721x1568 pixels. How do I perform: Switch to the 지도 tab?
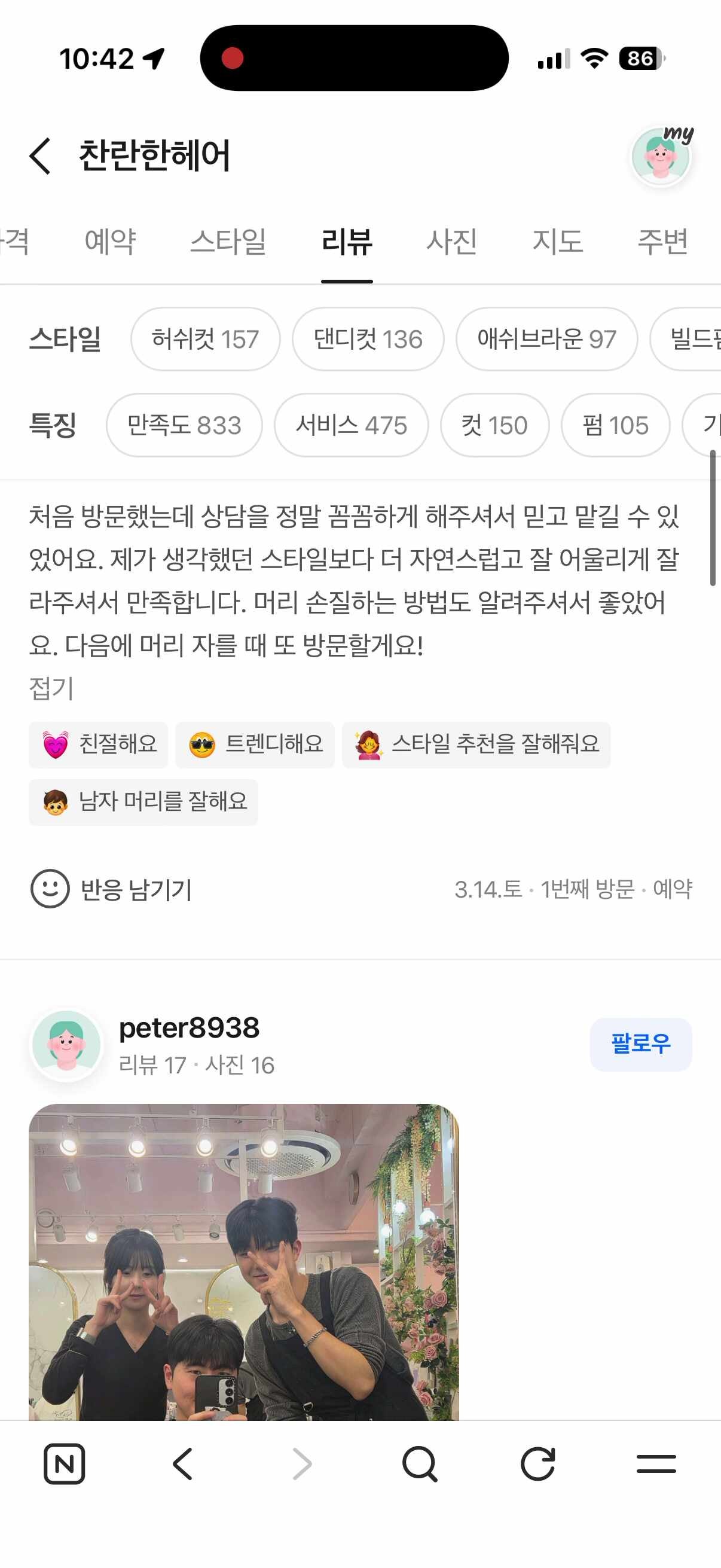(x=557, y=242)
